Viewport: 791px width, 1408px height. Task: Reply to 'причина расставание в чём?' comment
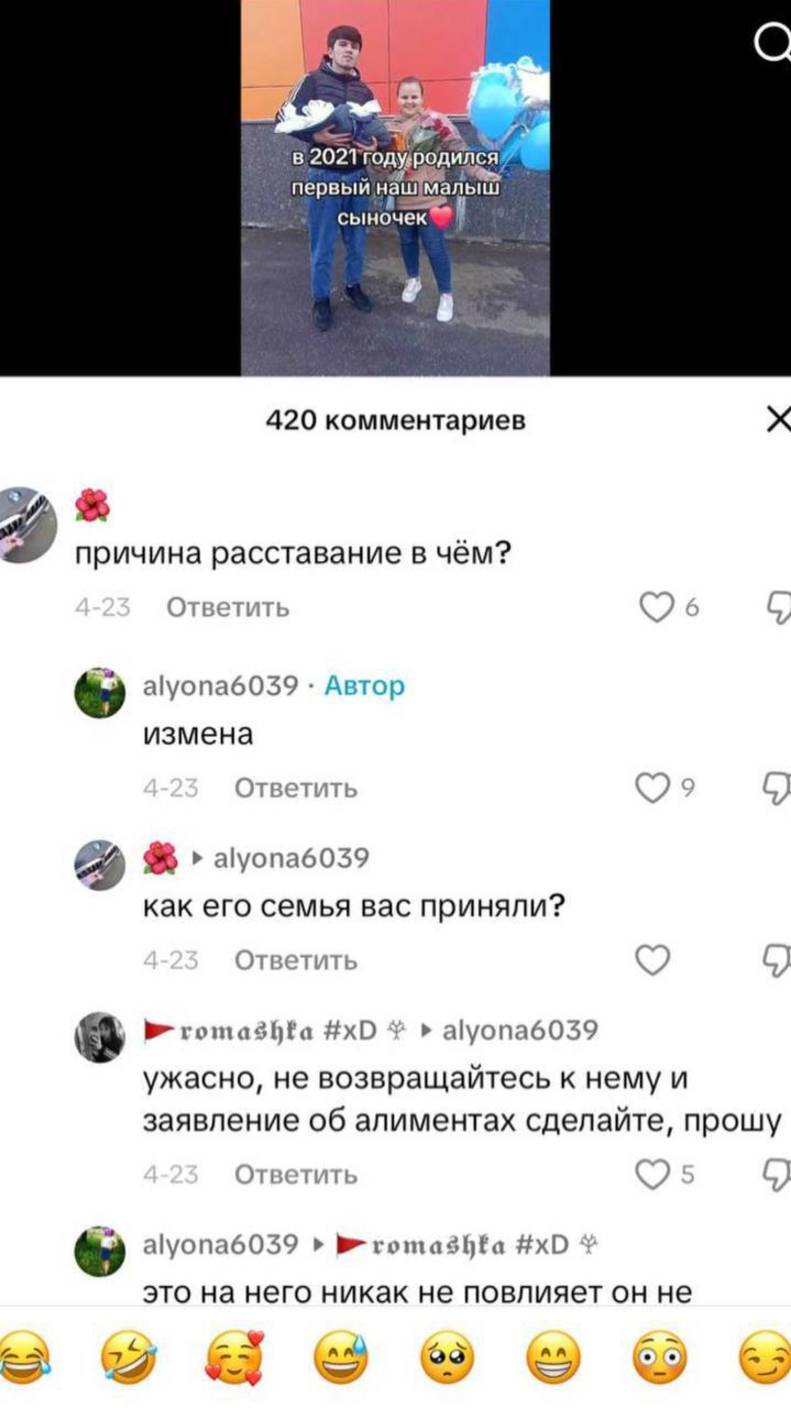click(227, 607)
